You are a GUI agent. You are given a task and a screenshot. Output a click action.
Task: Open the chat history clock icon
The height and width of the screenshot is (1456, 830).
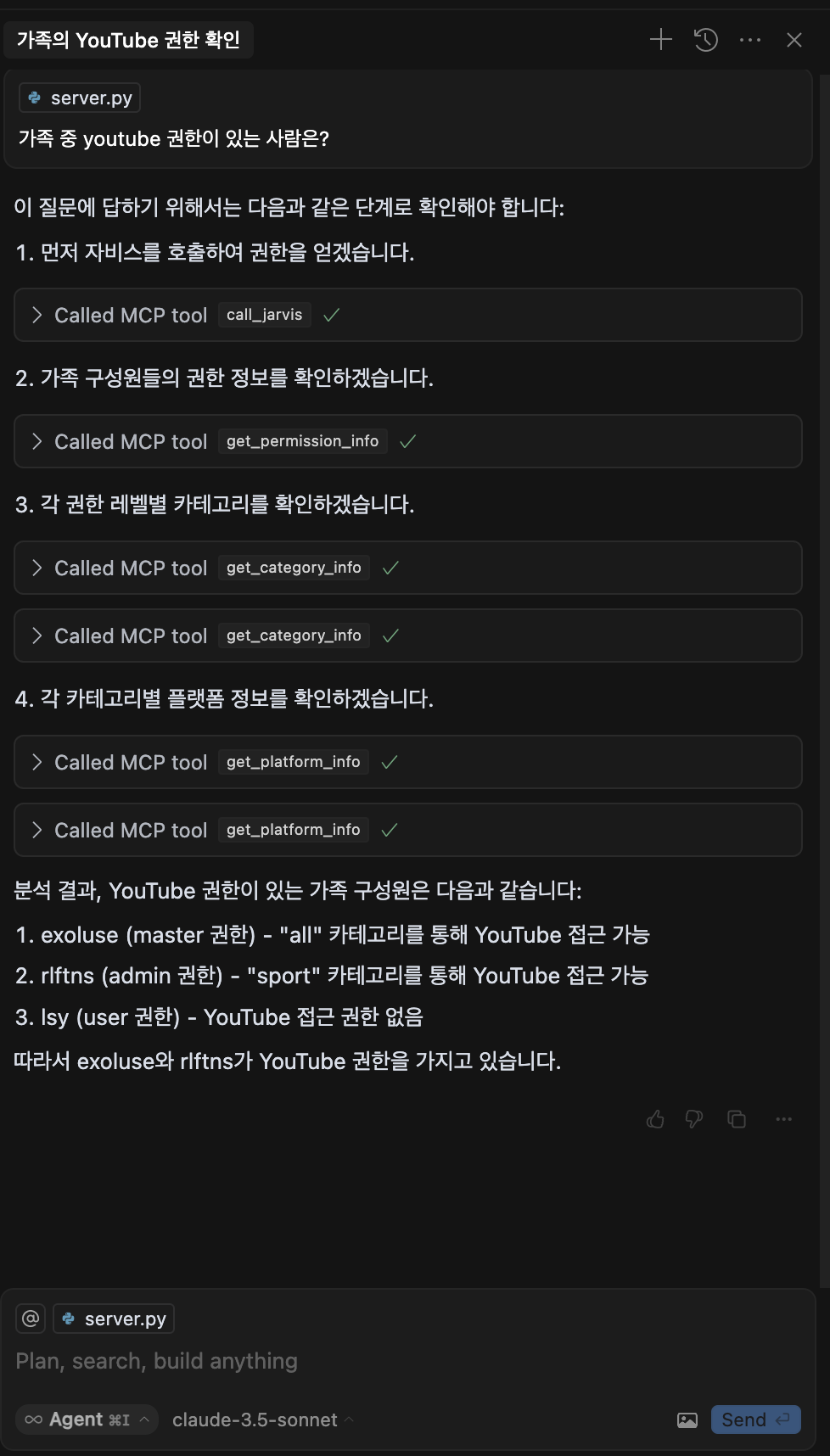(x=705, y=40)
